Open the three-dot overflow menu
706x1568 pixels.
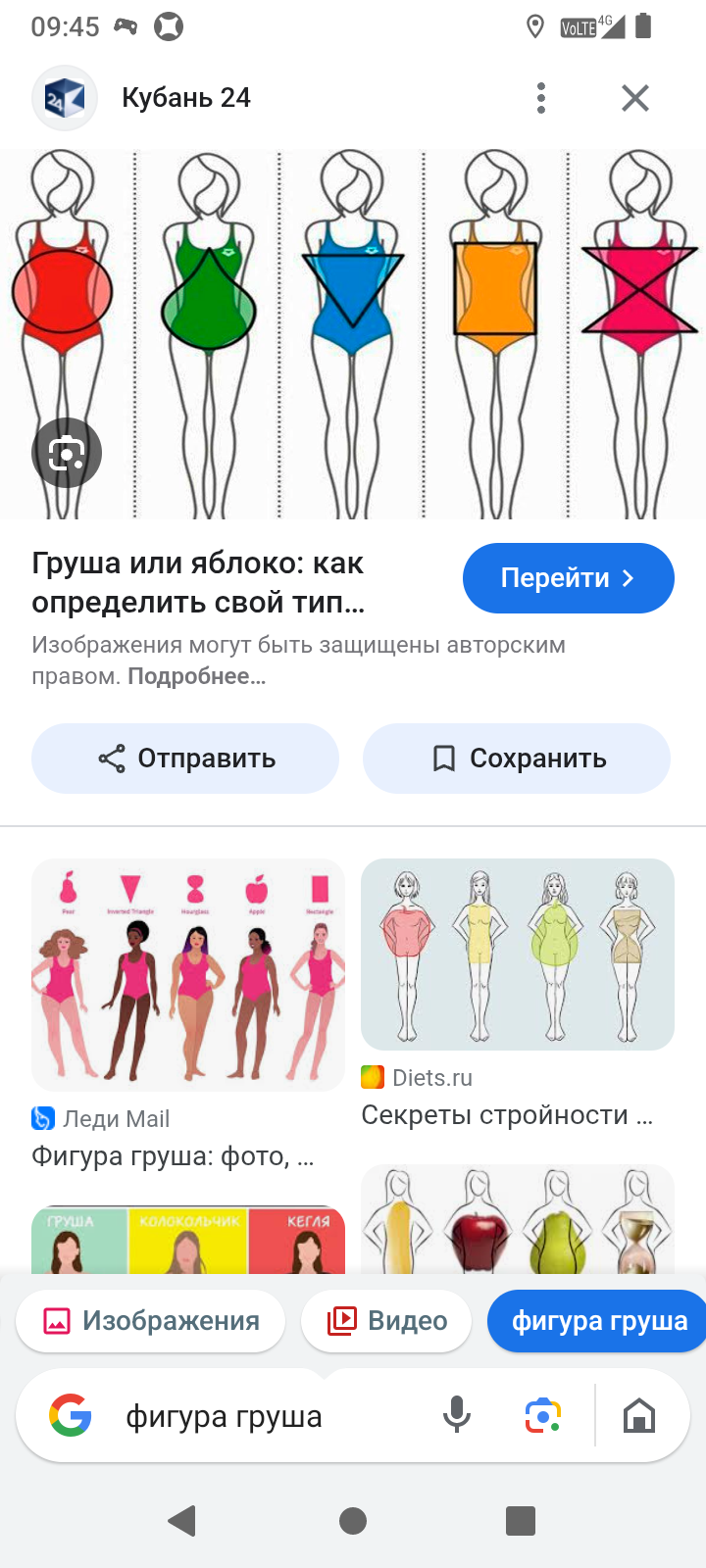pos(541,98)
